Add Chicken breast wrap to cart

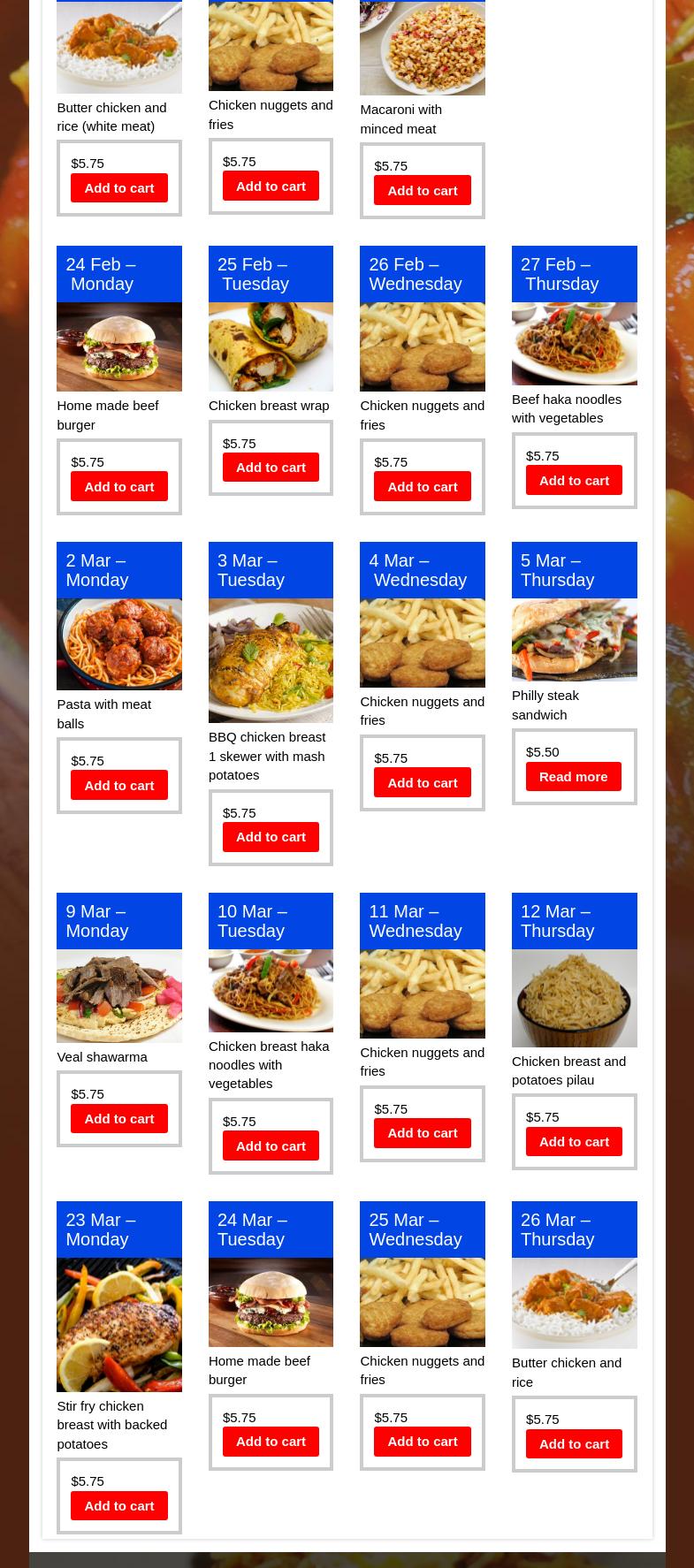(271, 467)
